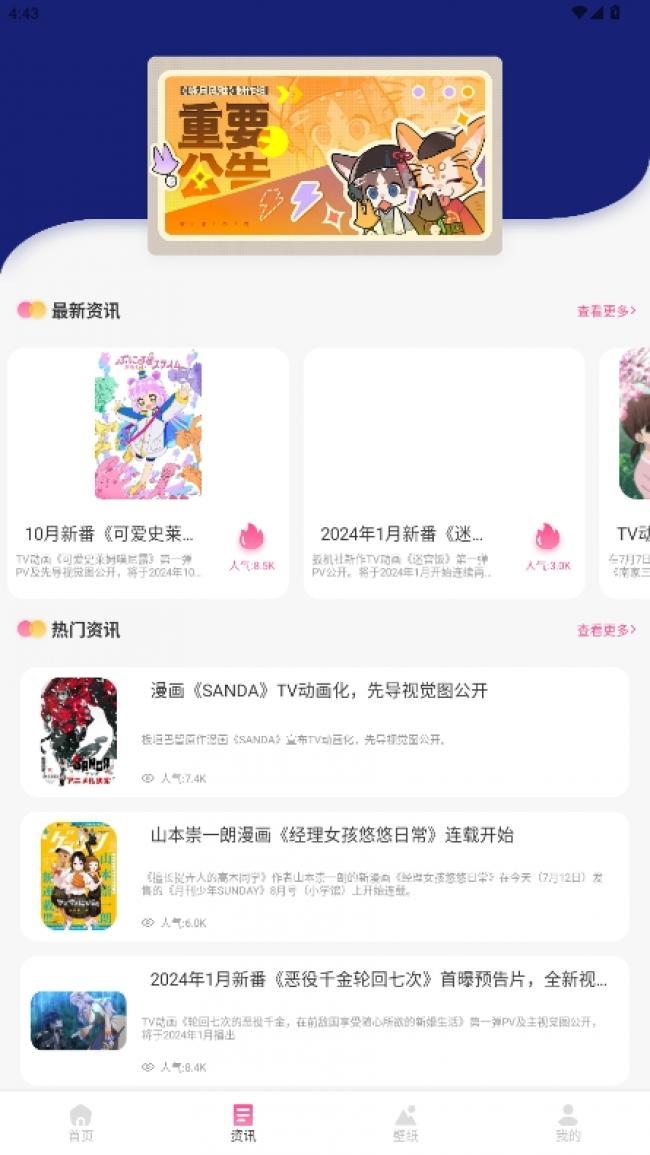Screen dimensions: 650x1155
Task: Open 漫画《SANDA》TV动画化 article
Action: coord(324,732)
